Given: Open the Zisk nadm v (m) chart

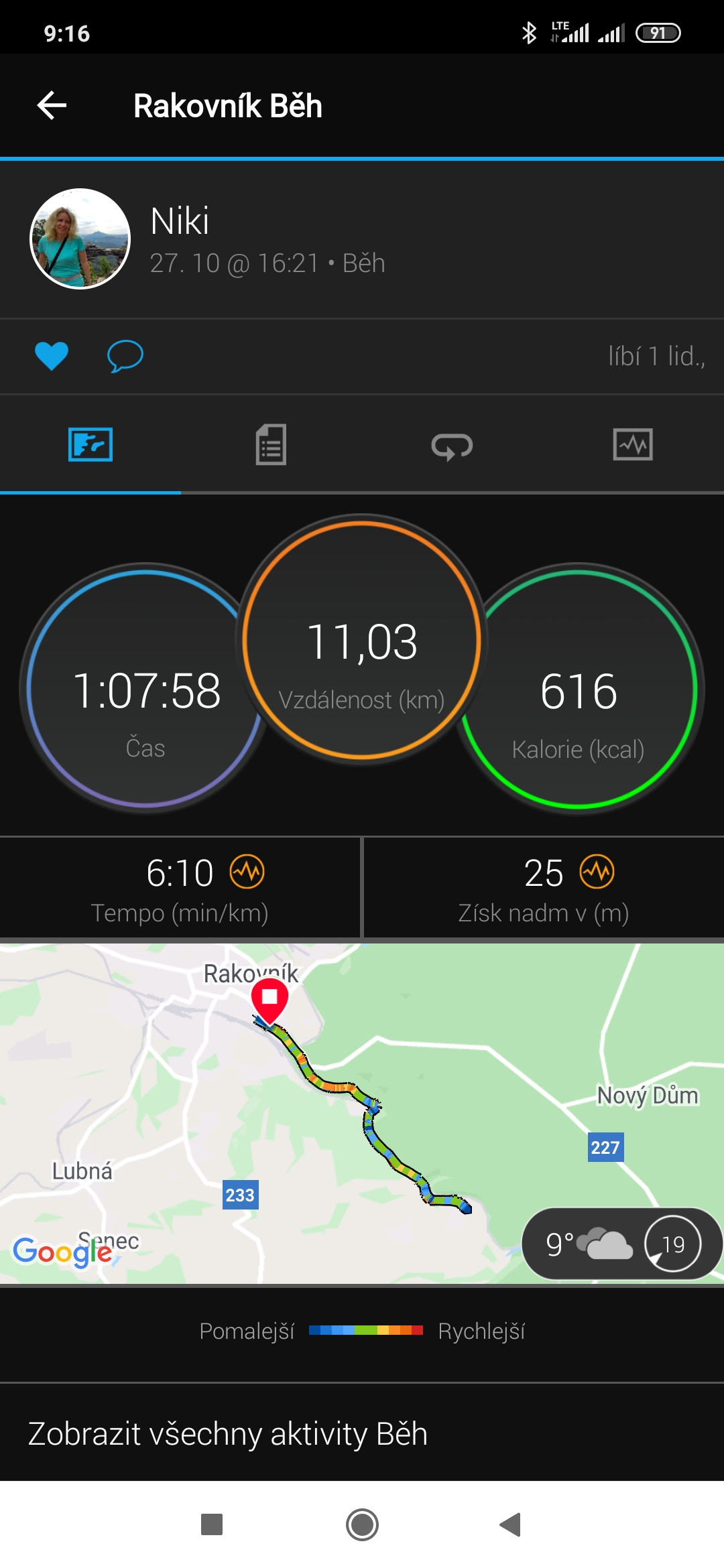Looking at the screenshot, I should 544,889.
